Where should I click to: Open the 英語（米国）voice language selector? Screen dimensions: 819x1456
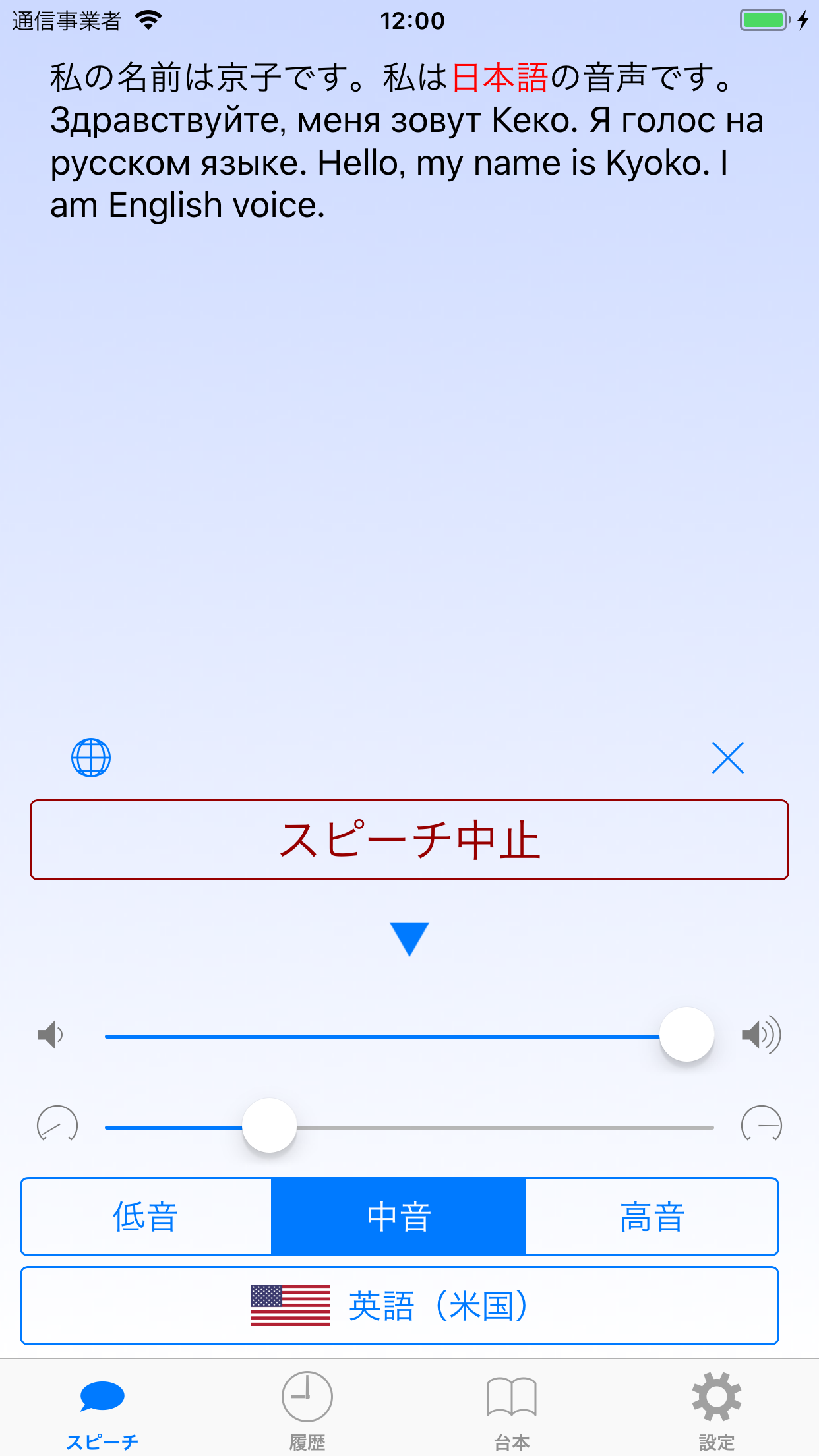(x=400, y=1306)
